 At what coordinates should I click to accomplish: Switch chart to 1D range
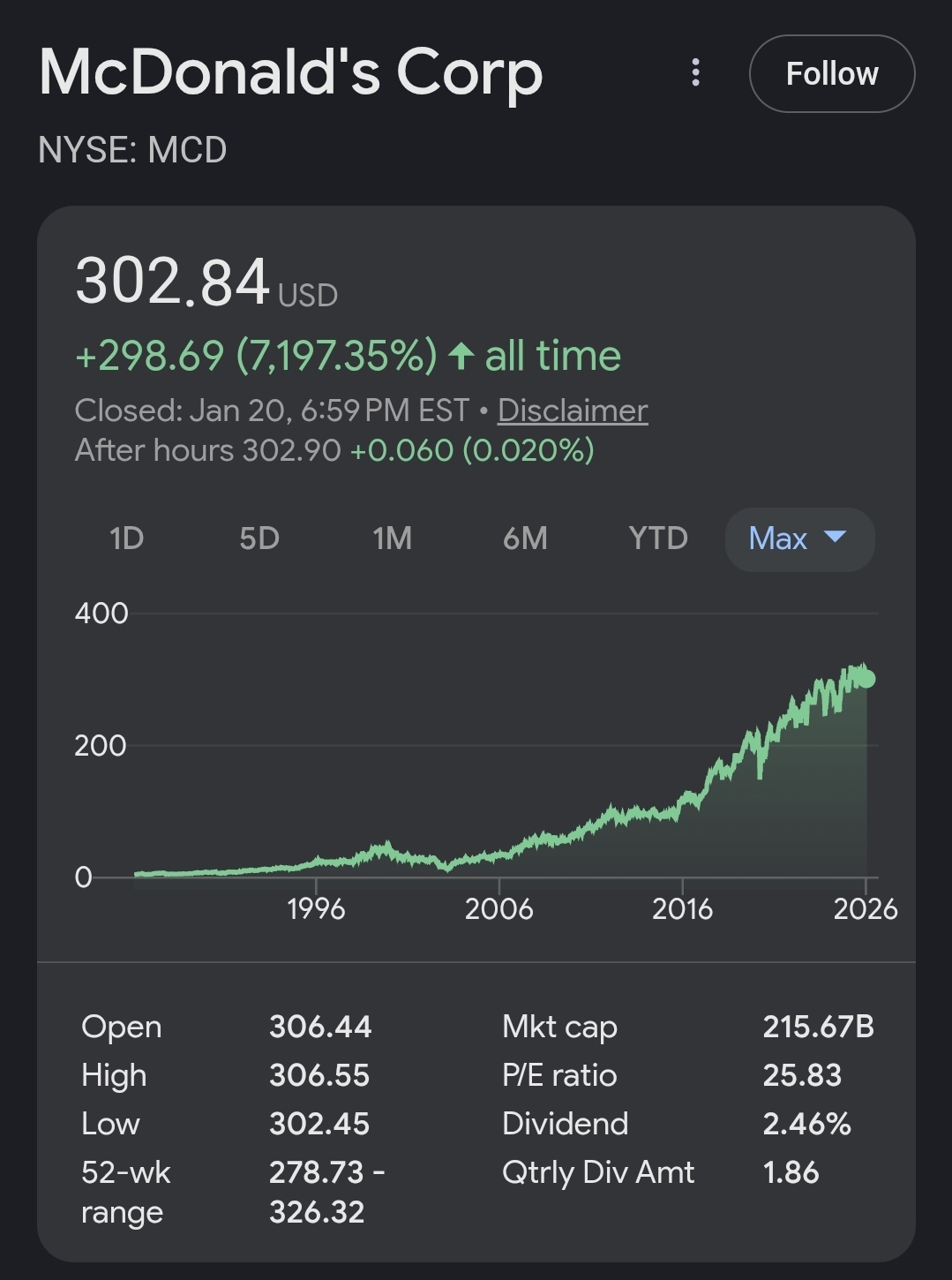(x=126, y=538)
